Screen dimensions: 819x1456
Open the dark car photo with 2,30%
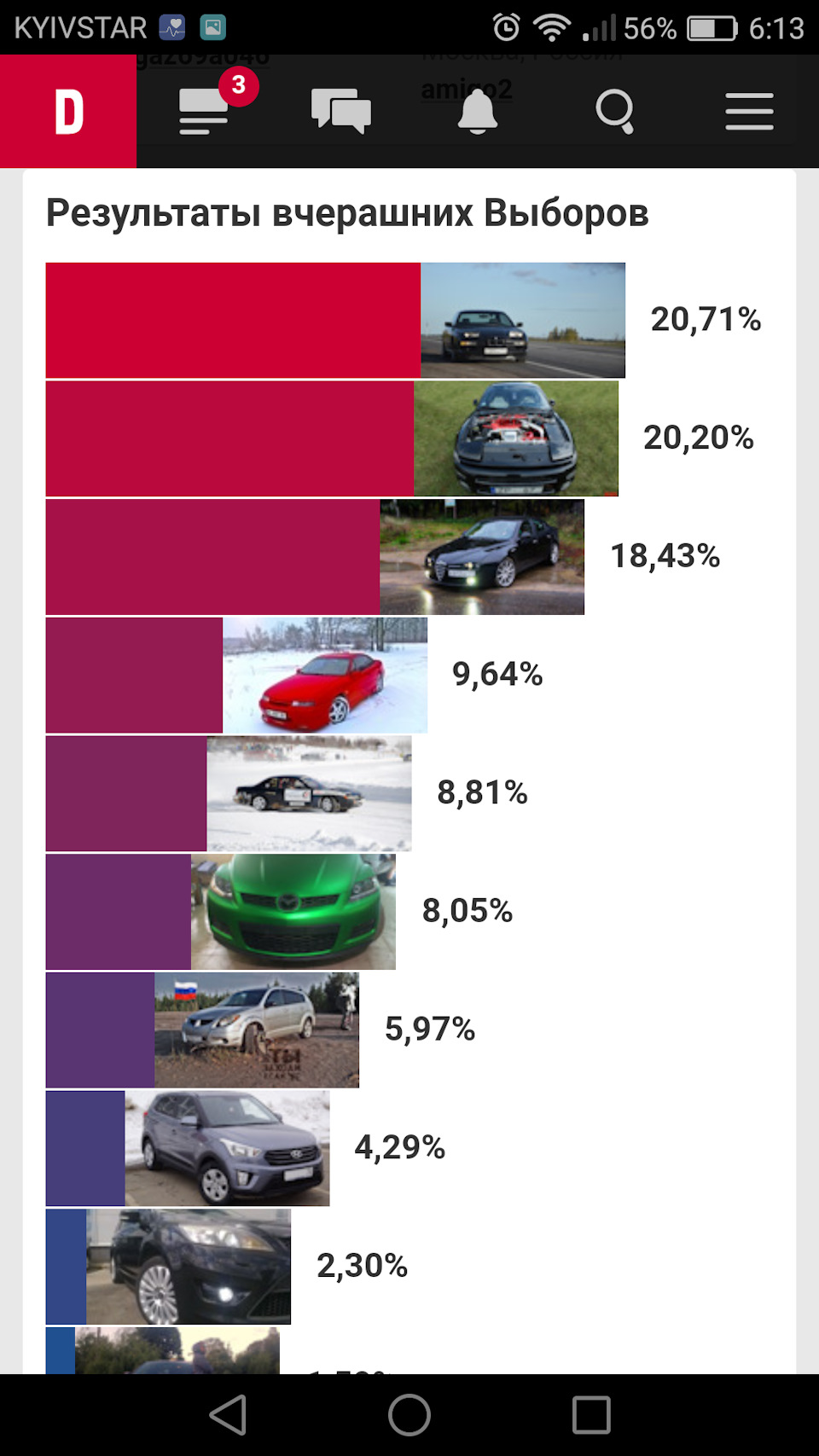click(189, 1267)
